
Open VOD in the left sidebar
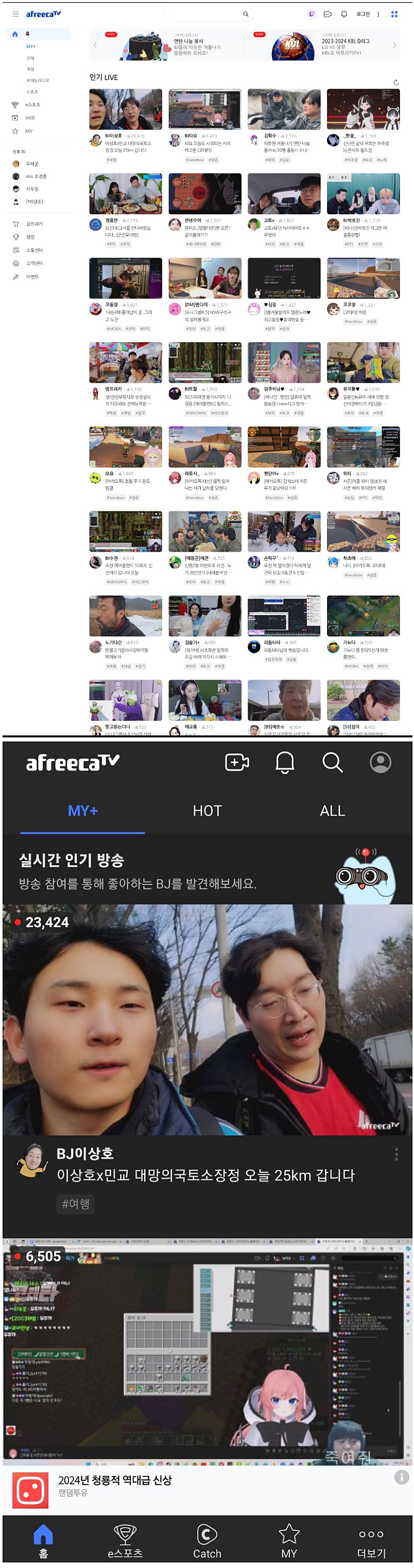tap(30, 118)
